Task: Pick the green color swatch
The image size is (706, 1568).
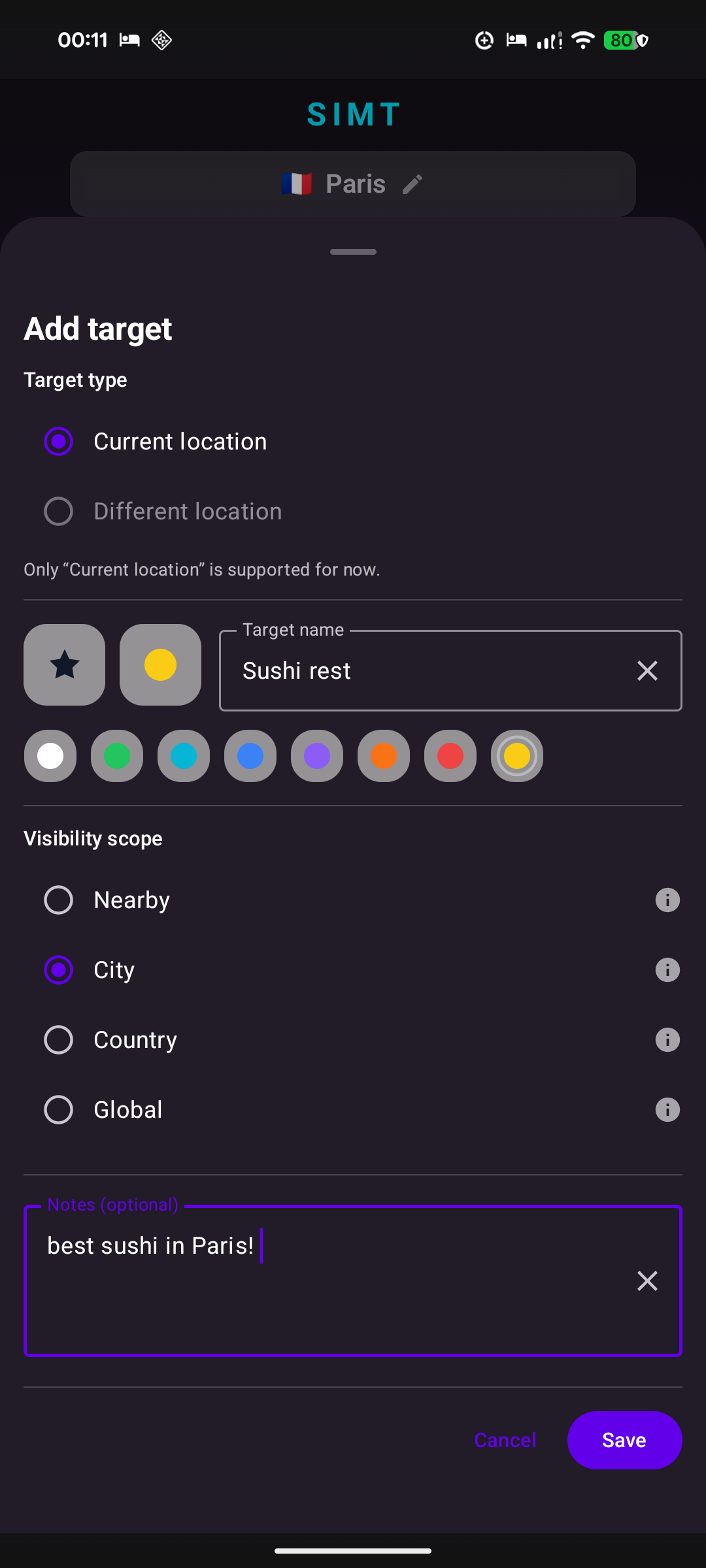Action: (116, 756)
